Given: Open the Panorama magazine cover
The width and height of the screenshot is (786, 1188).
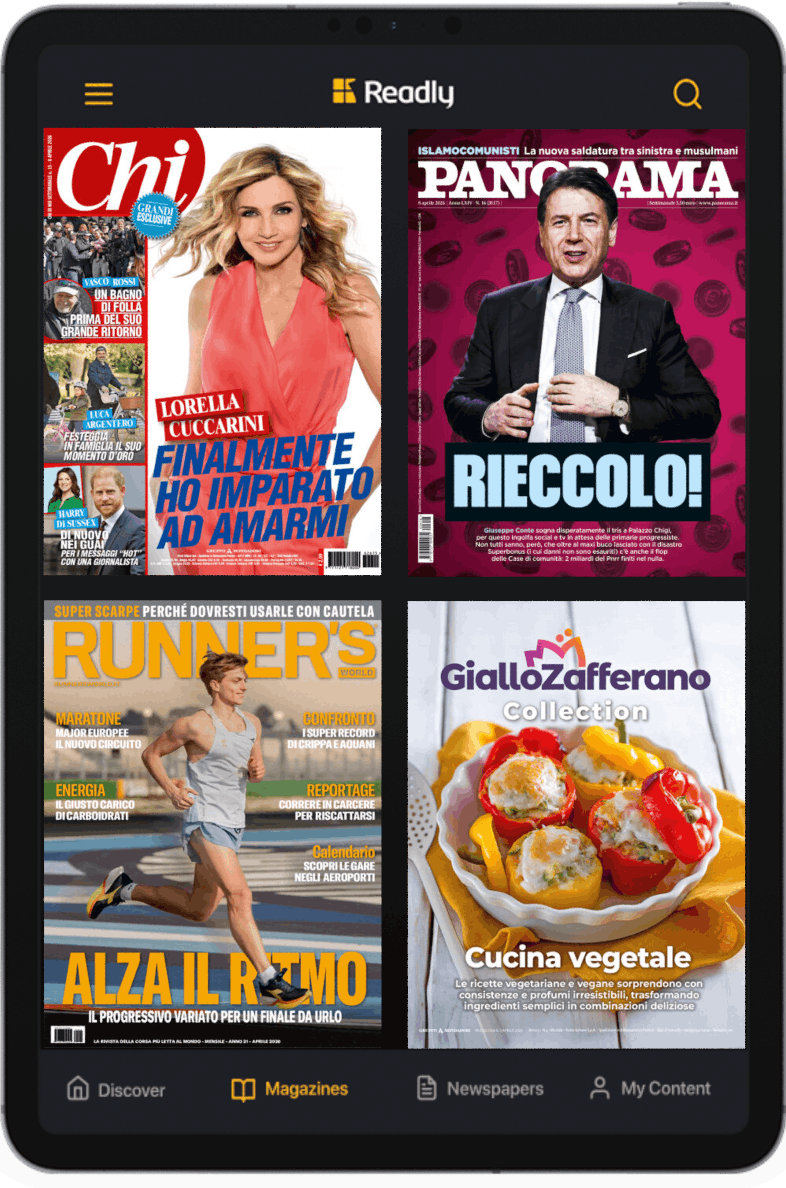Looking at the screenshot, I should click(x=576, y=352).
